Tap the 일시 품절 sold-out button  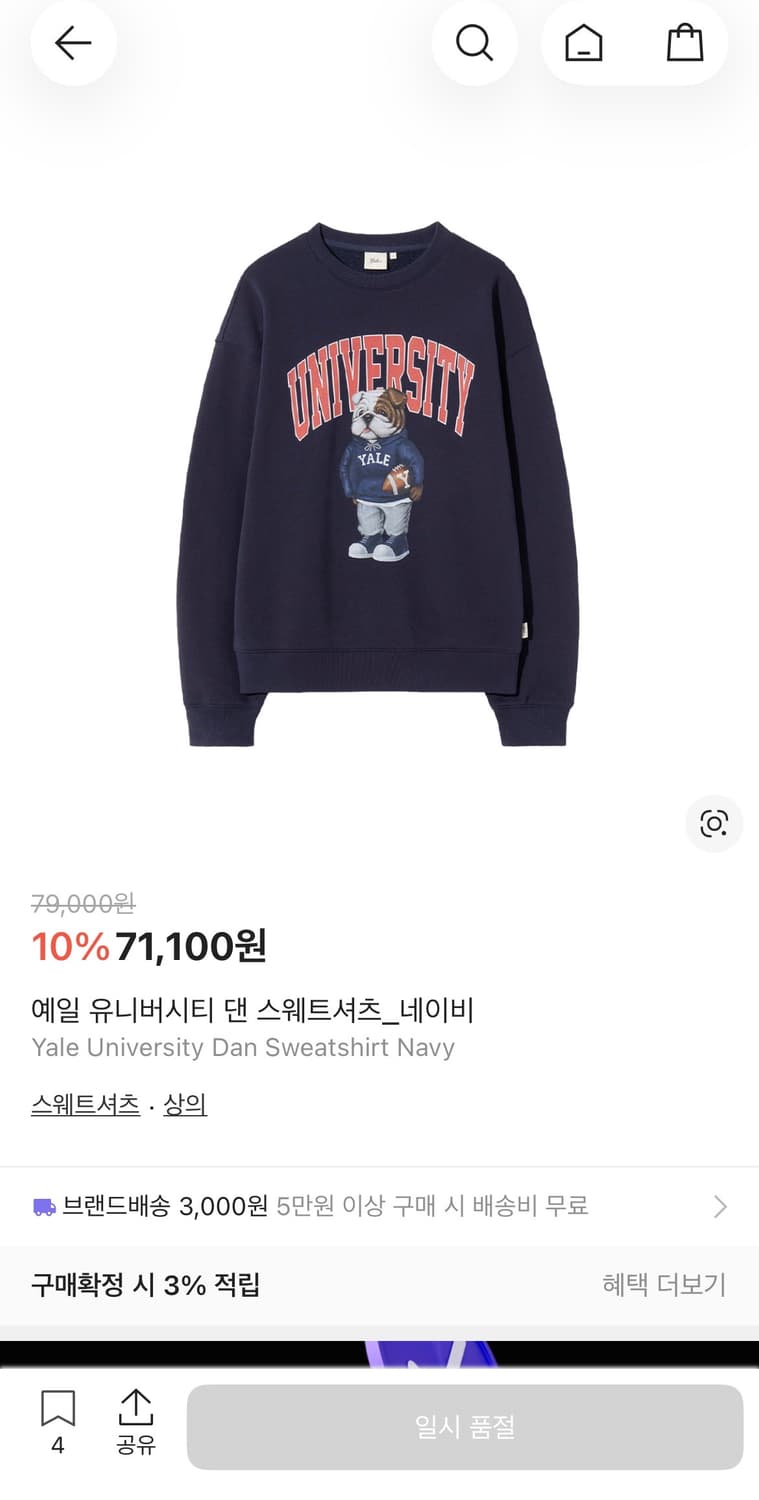[460, 1428]
